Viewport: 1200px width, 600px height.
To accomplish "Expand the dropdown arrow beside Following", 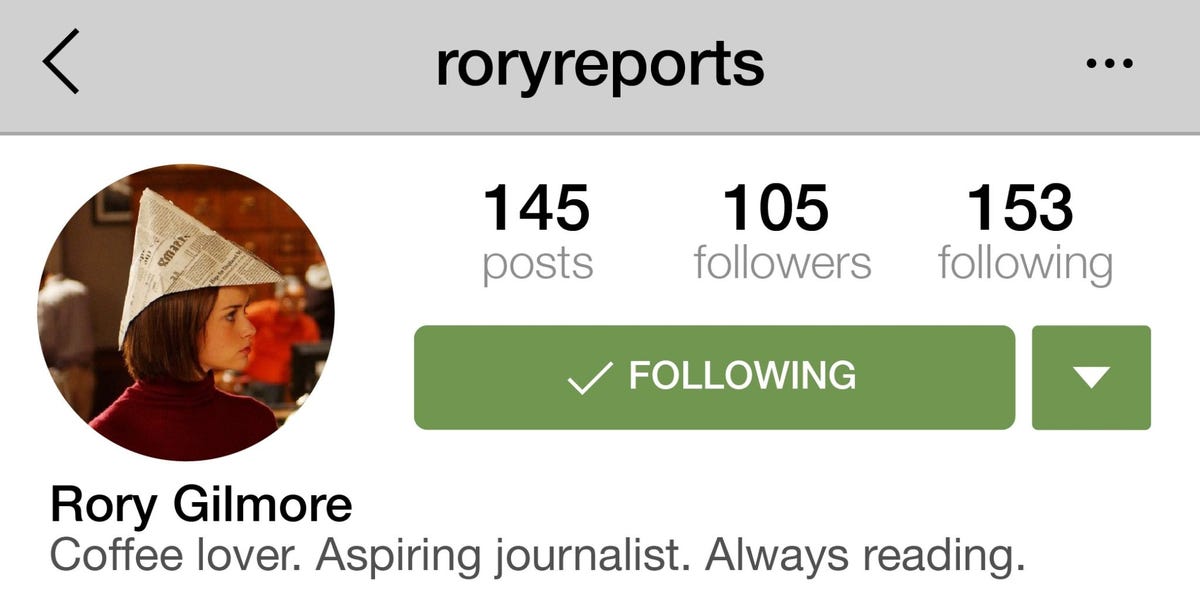I will click(x=1091, y=377).
